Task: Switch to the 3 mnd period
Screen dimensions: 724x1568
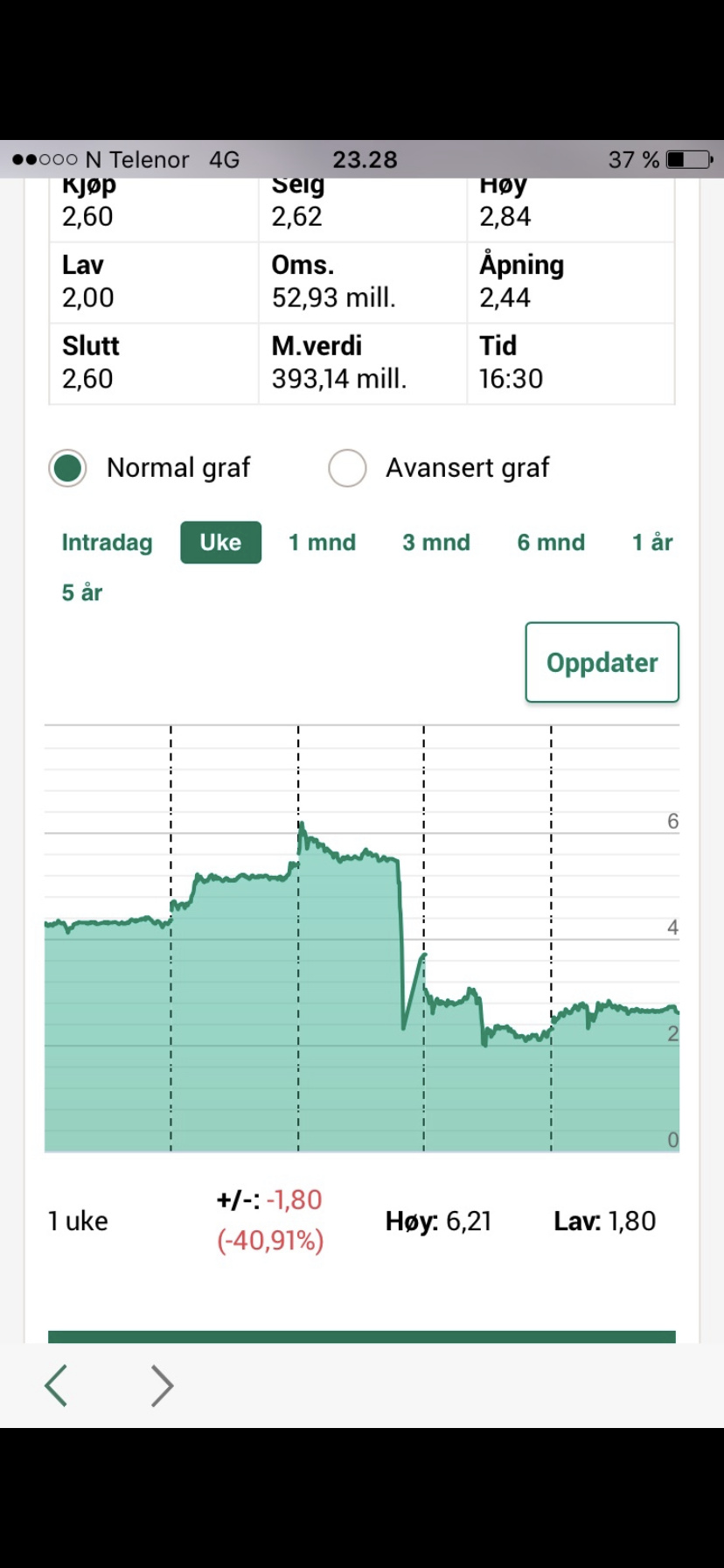Action: 436,542
